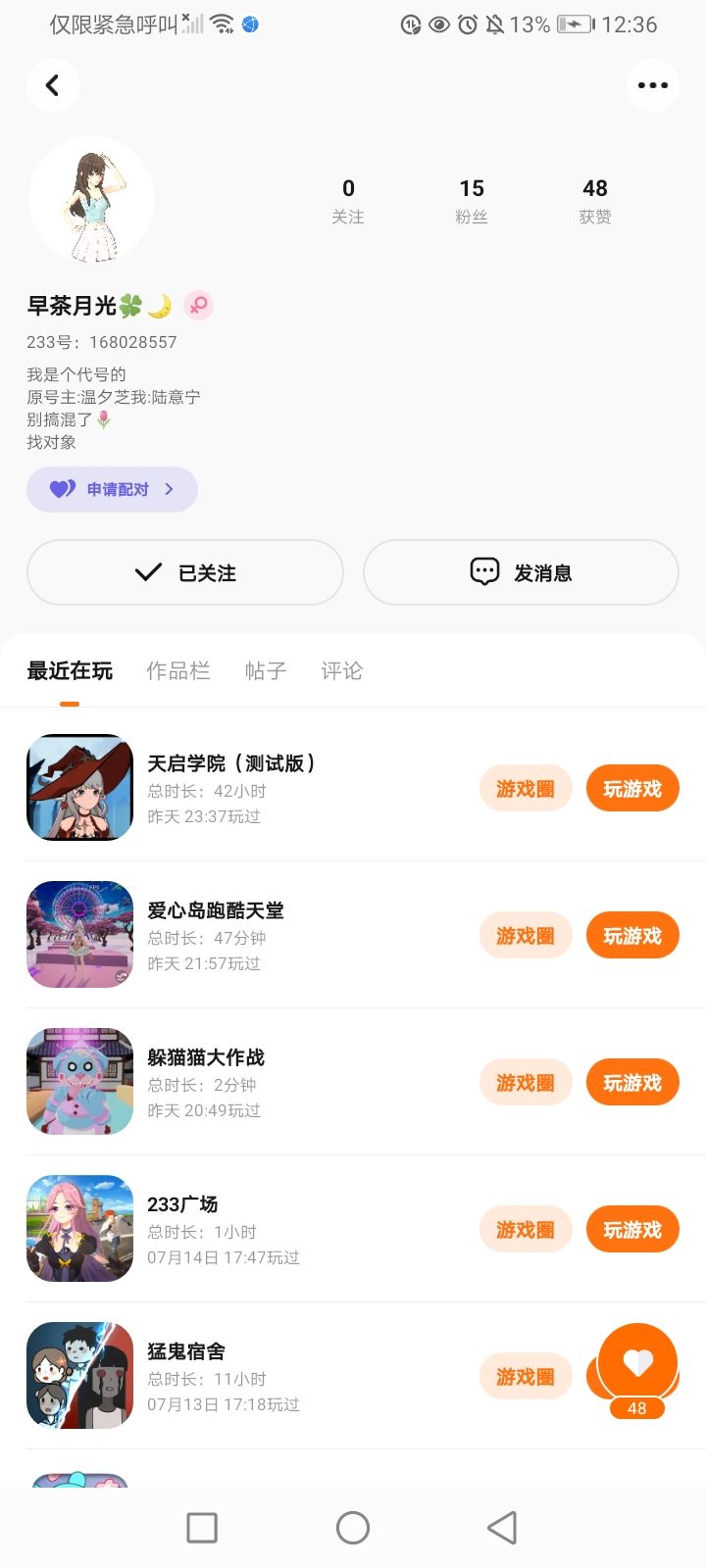Image resolution: width=706 pixels, height=1568 pixels.
Task: Switch to the 作品栏 tab
Action: pos(178,670)
